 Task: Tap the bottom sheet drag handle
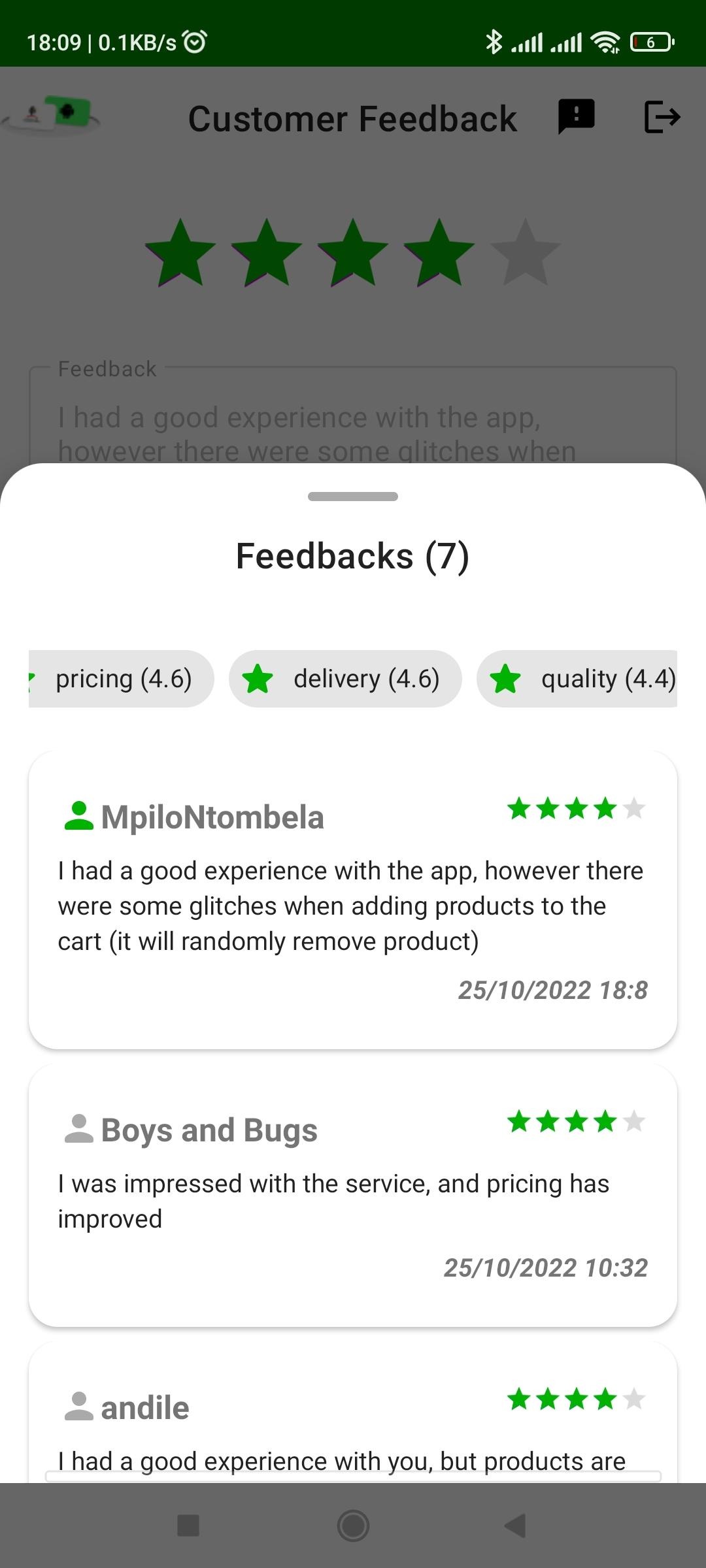[353, 497]
